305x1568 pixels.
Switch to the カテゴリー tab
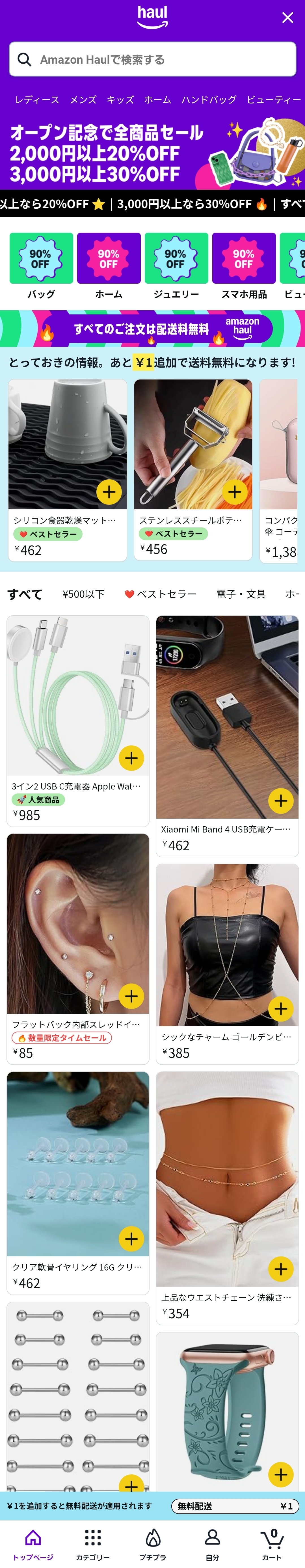coord(92,1545)
